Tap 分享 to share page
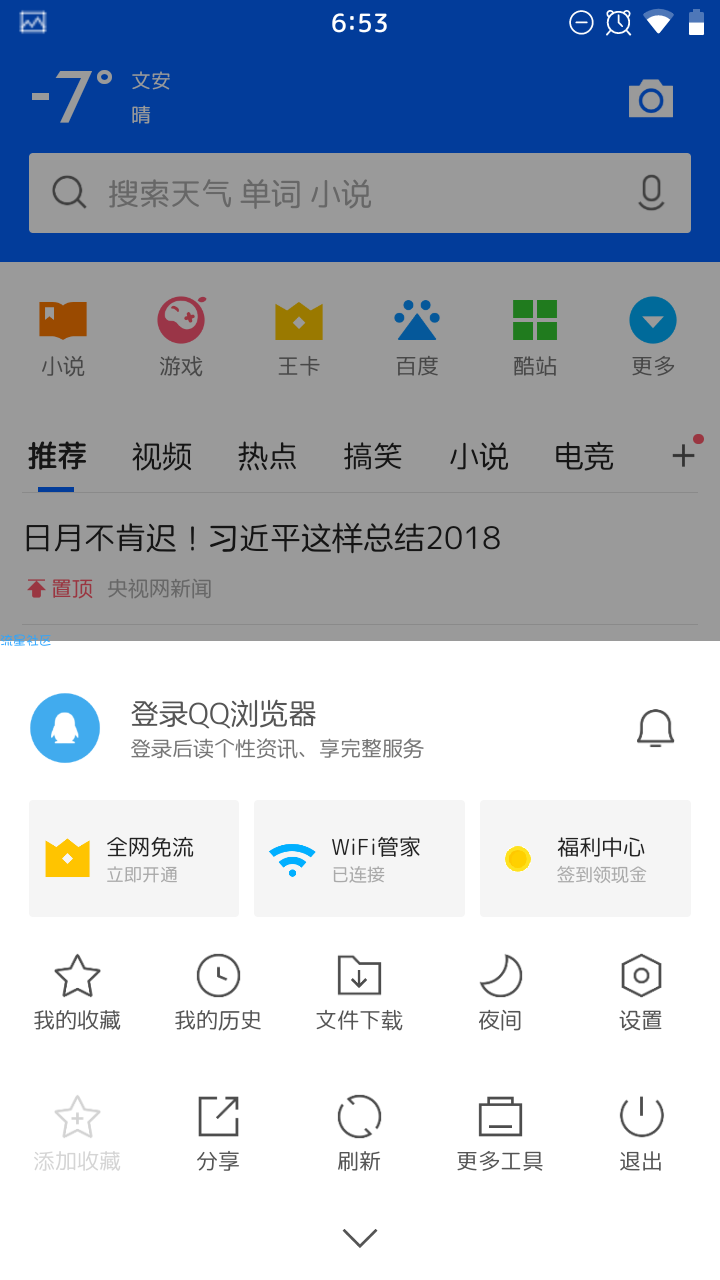 click(218, 1134)
